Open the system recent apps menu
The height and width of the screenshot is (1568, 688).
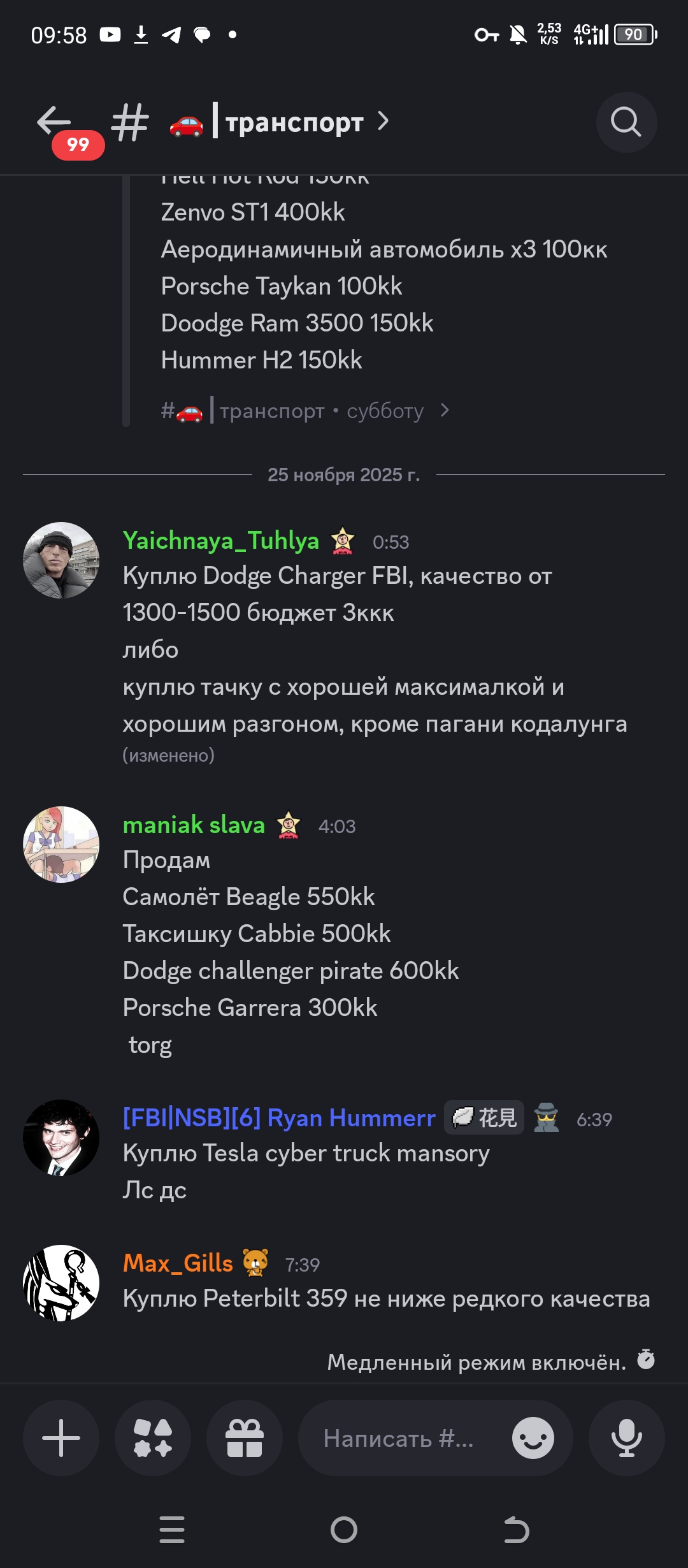click(172, 1530)
